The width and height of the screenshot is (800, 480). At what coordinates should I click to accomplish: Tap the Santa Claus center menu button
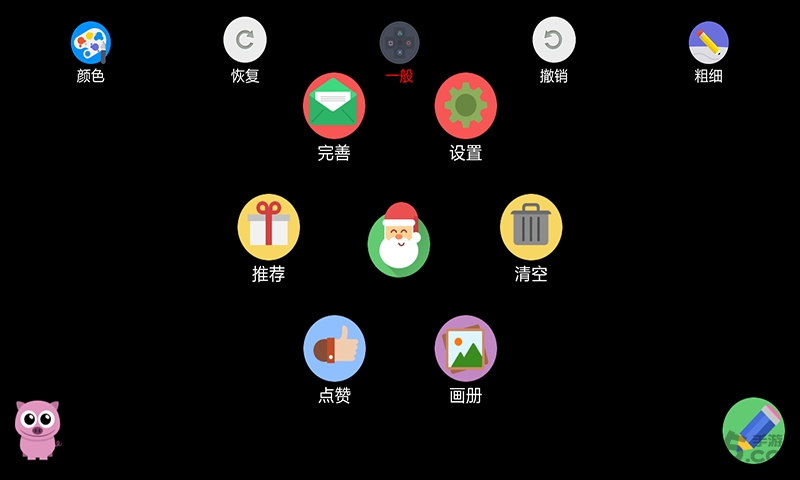point(399,240)
